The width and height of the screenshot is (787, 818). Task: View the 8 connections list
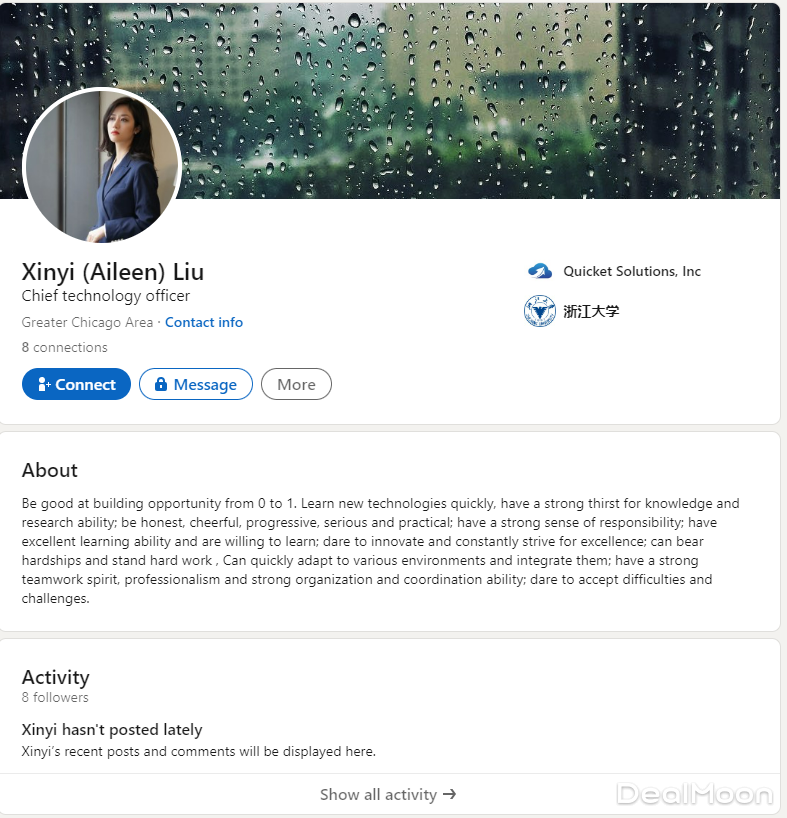pos(64,347)
